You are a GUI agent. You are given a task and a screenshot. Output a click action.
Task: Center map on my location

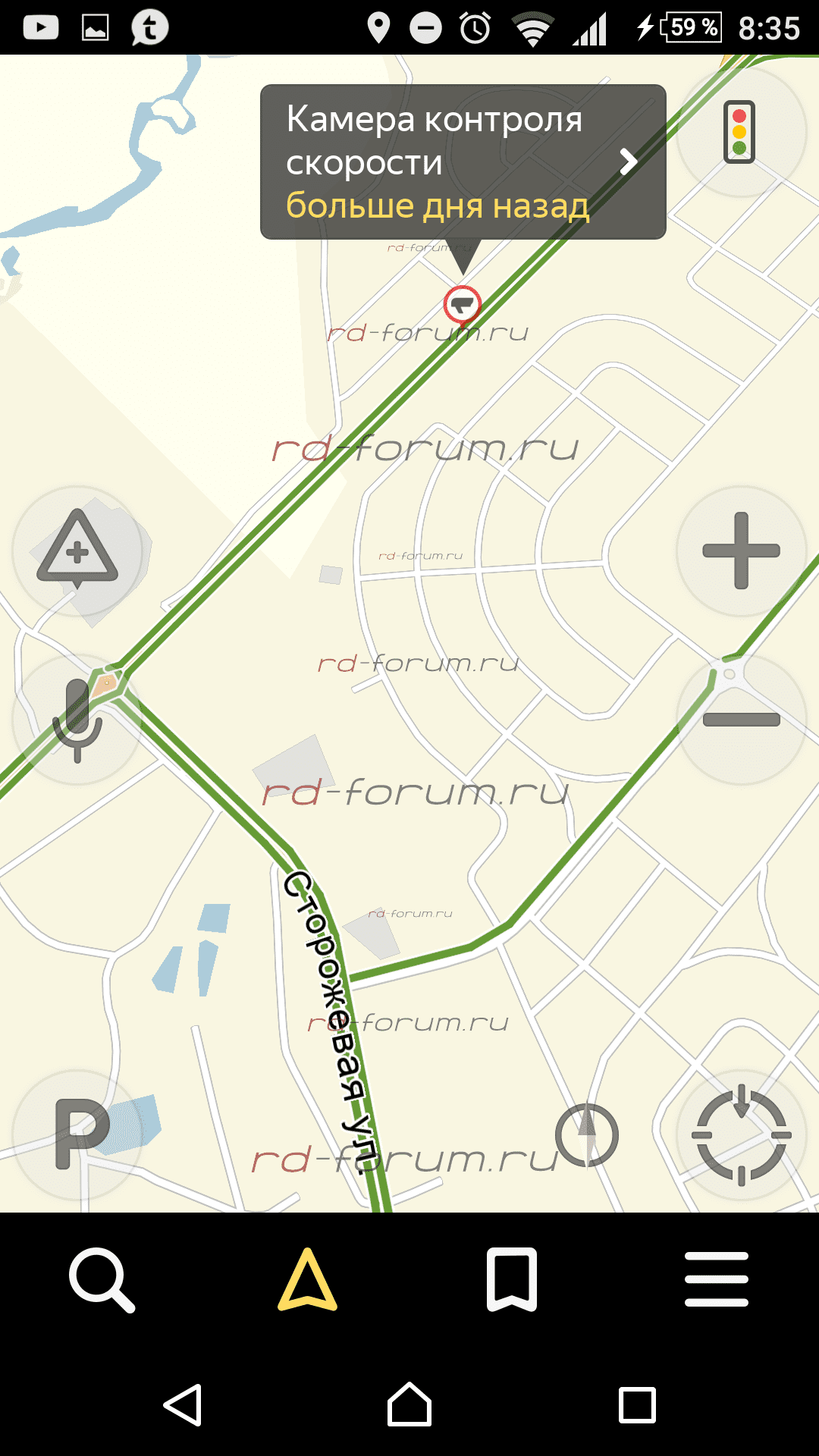pyautogui.click(x=741, y=1134)
